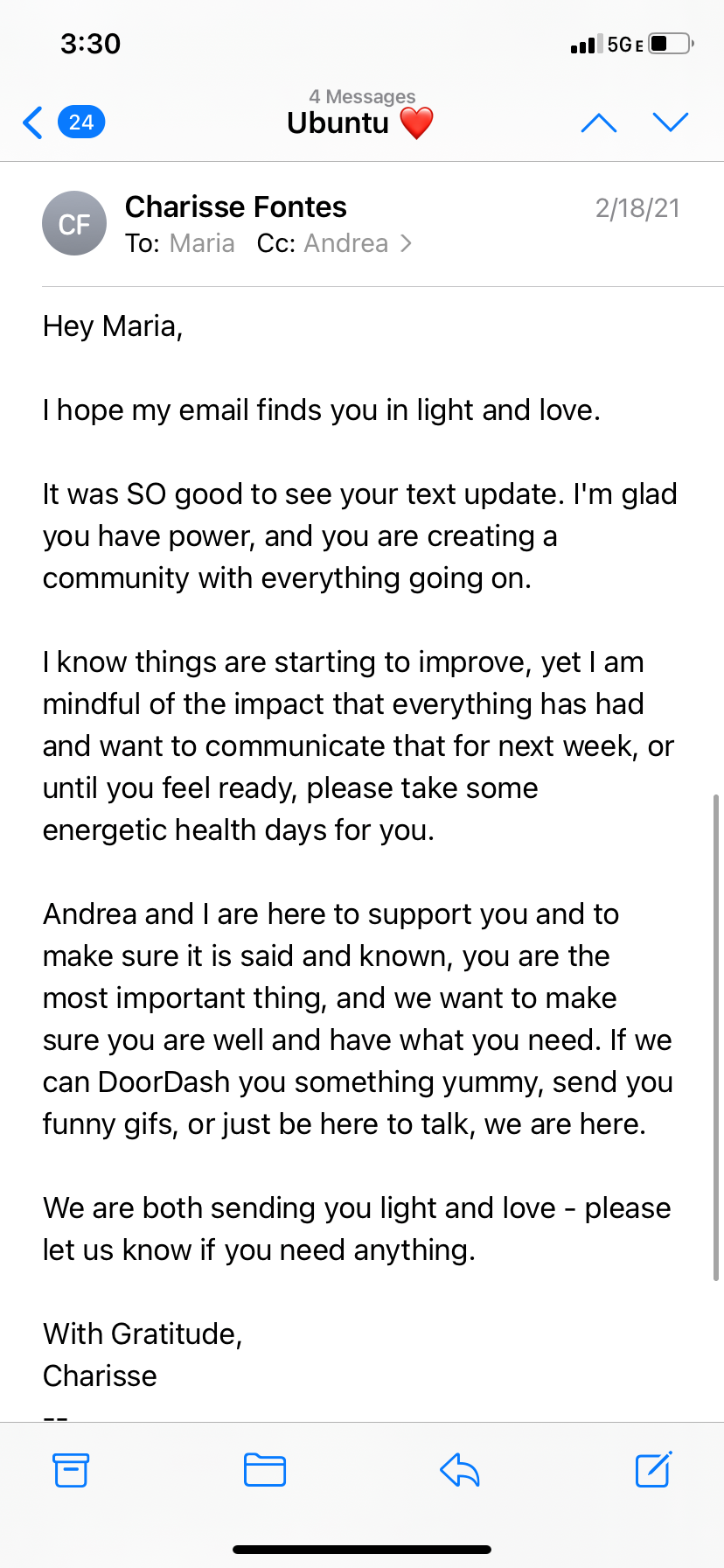Expand recipient details chevron beside Andrea
Image resolution: width=724 pixels, height=1568 pixels.
pos(406,243)
